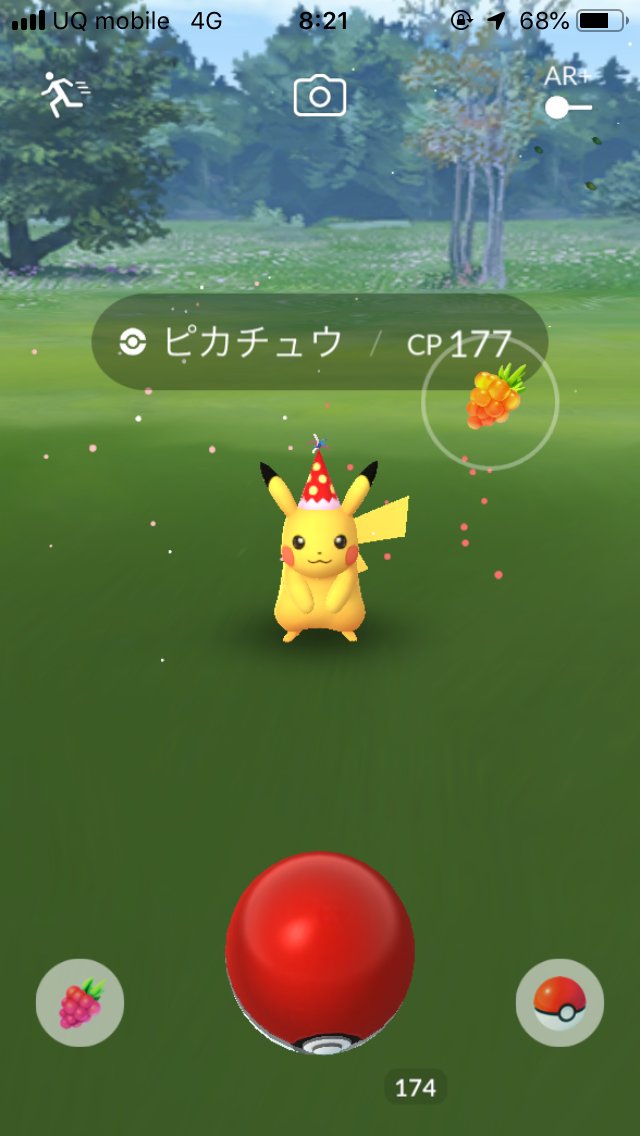Toggle the AR+ mode switch

tap(568, 106)
